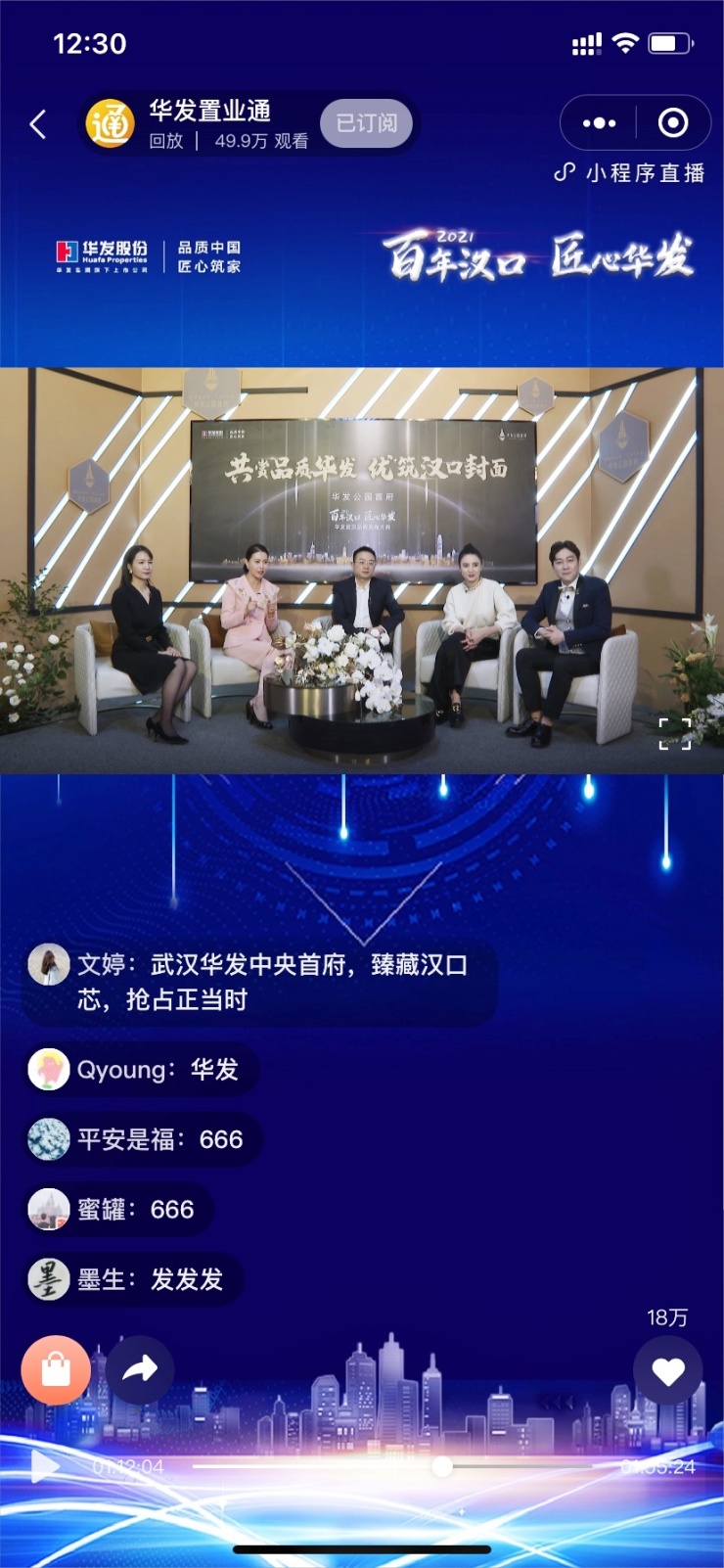Open the mini program three-dot menu

[599, 123]
